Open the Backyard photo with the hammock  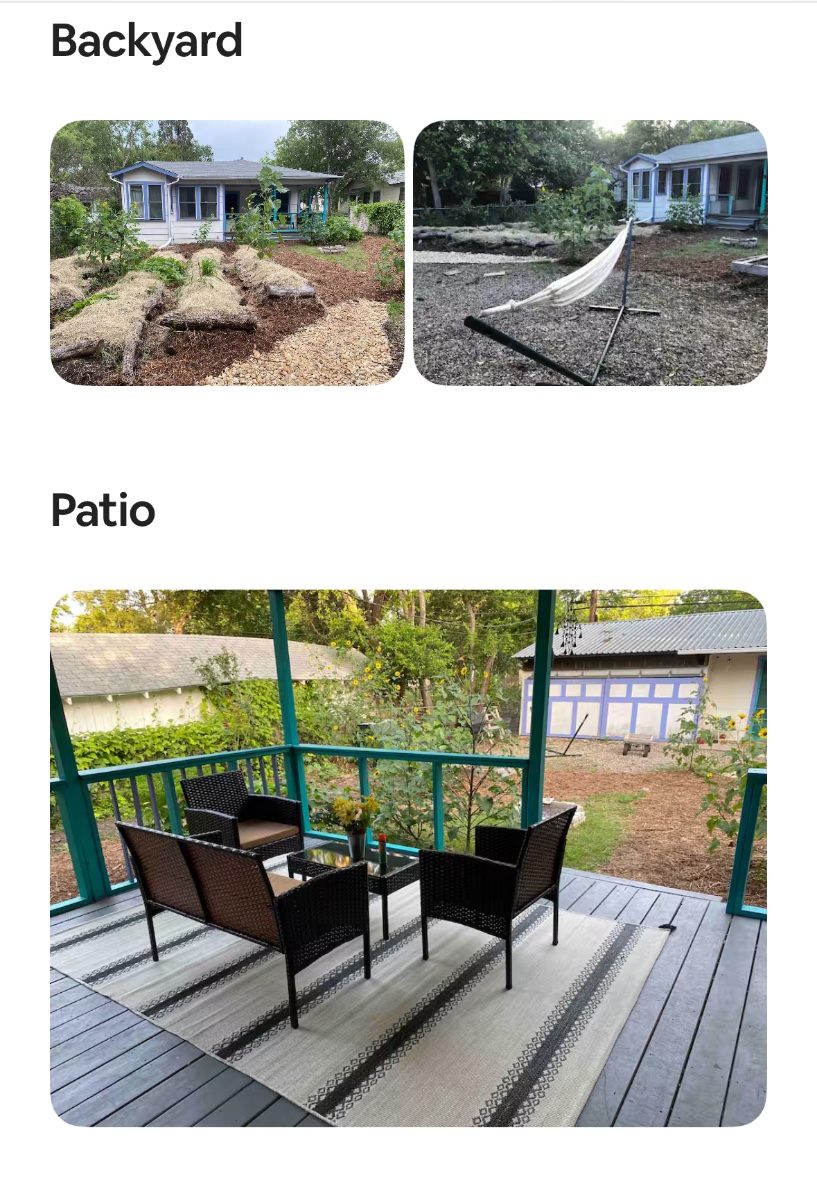click(590, 253)
